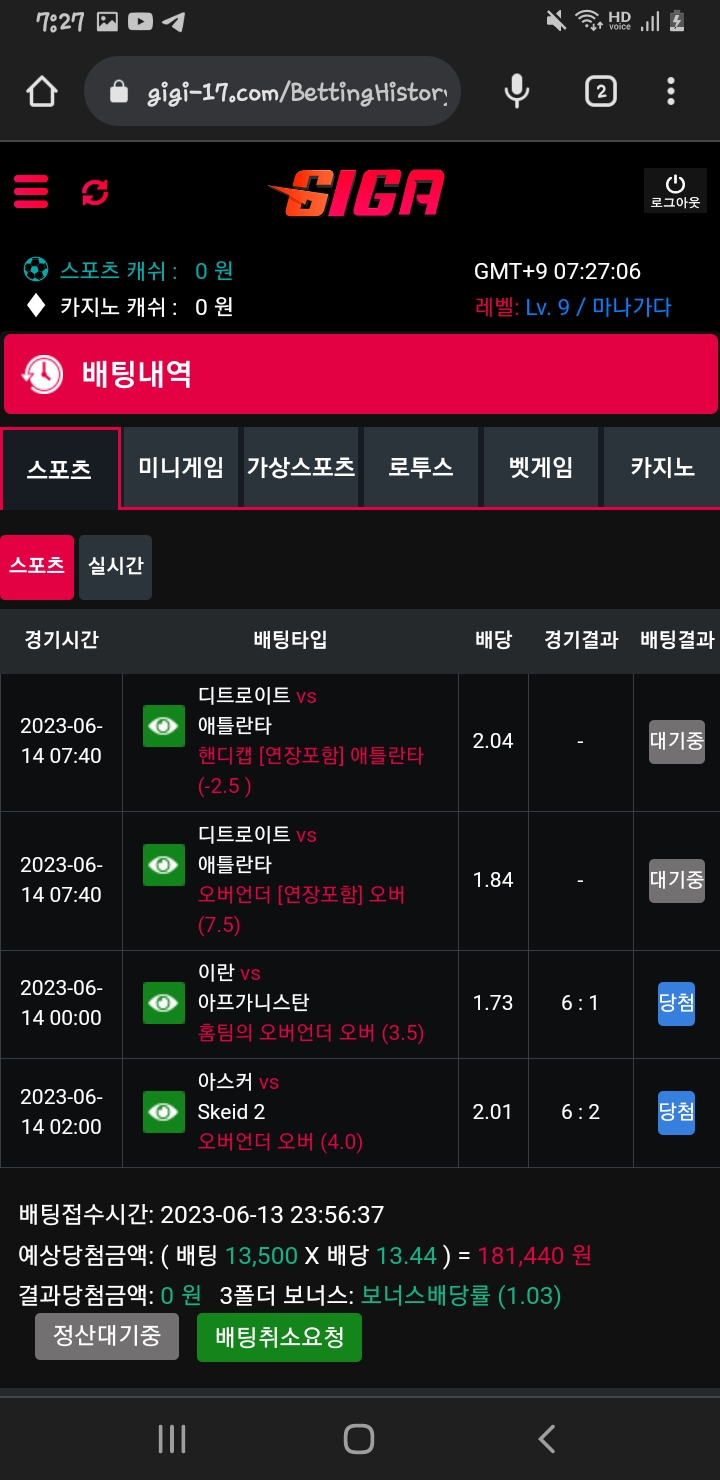Request bet cancellation with 배팅취소요청
This screenshot has height=1480, width=720.
pos(280,1338)
